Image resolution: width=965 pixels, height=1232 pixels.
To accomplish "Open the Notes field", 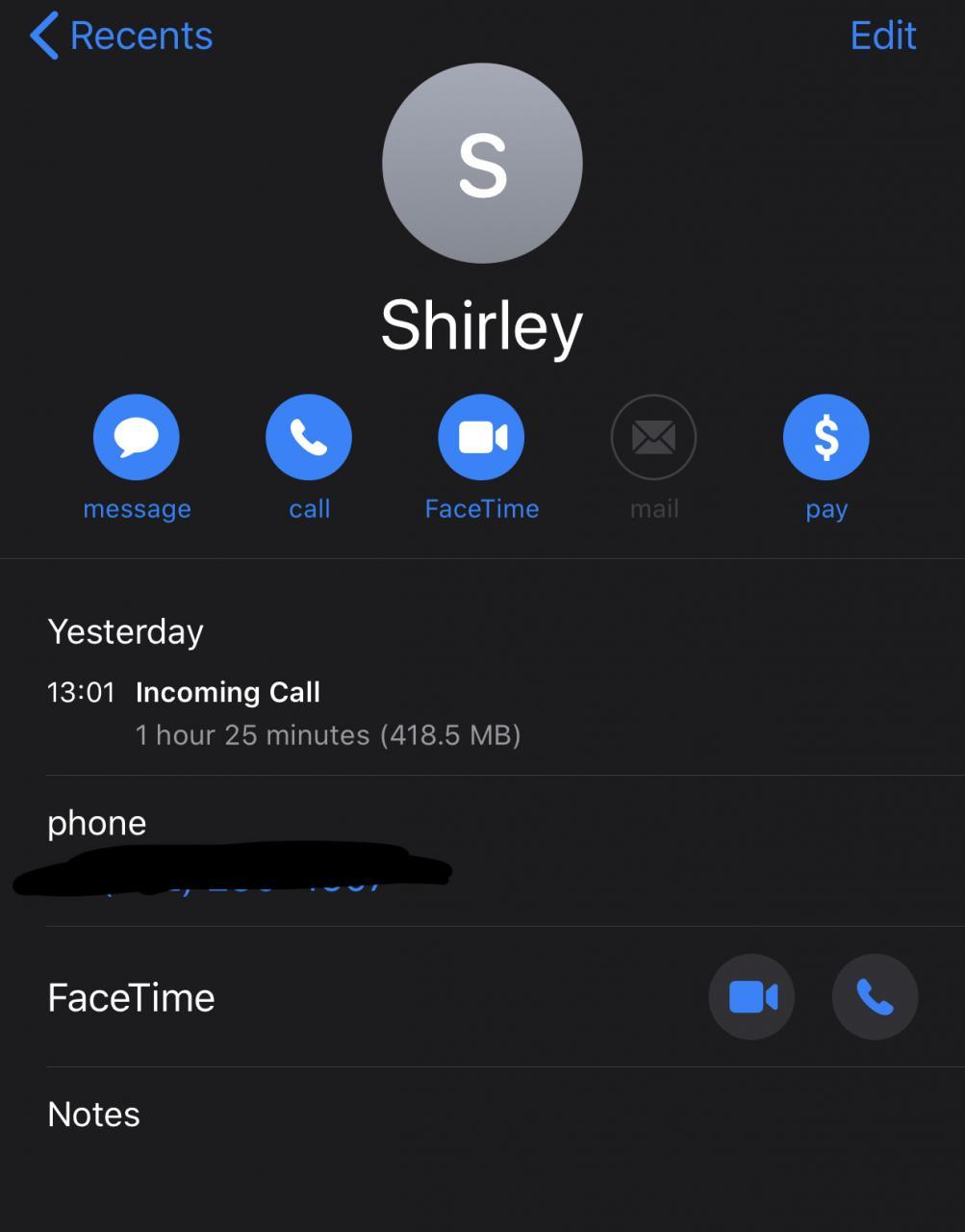I will pyautogui.click(x=94, y=1115).
